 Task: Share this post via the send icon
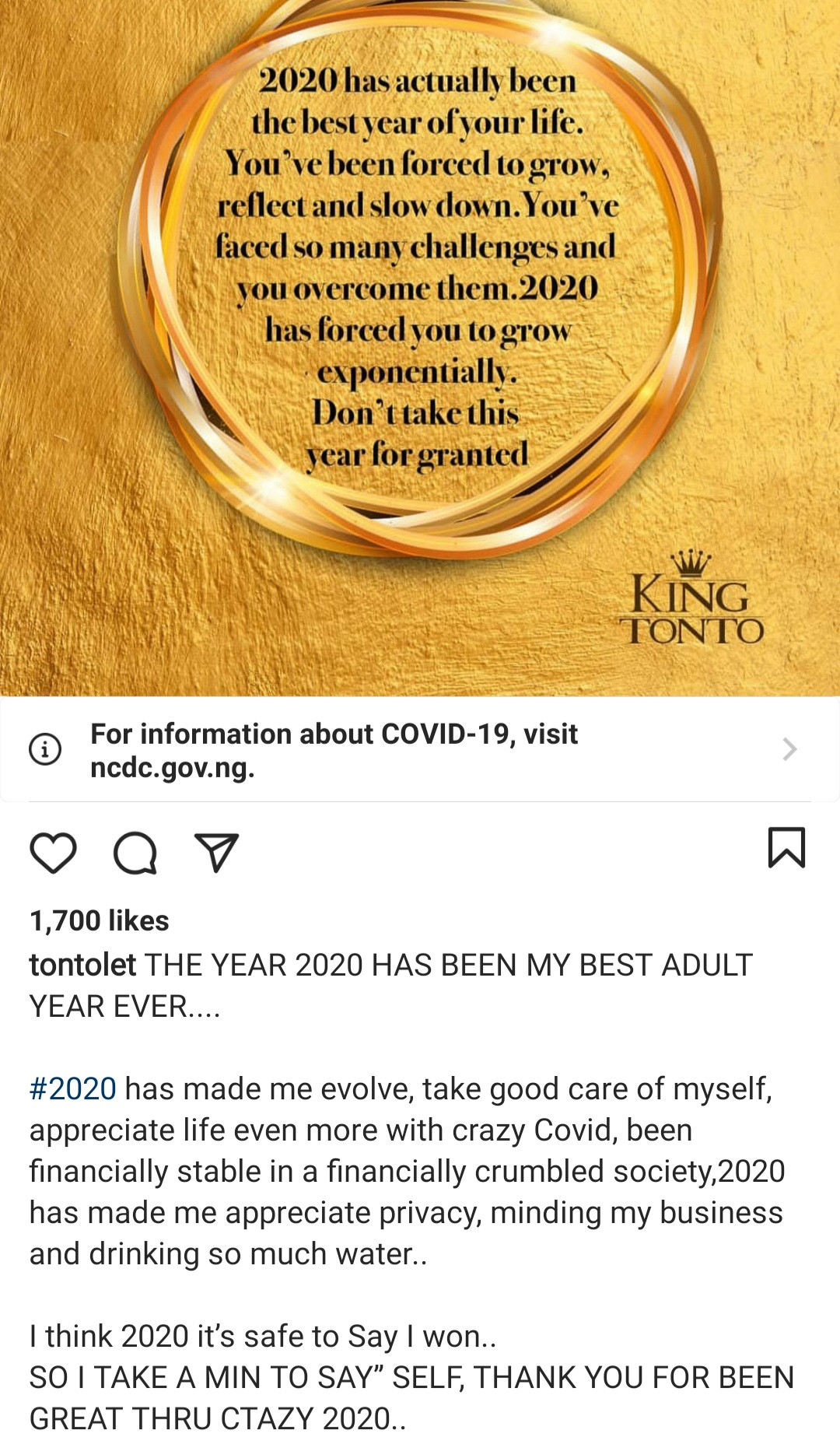coord(216,852)
